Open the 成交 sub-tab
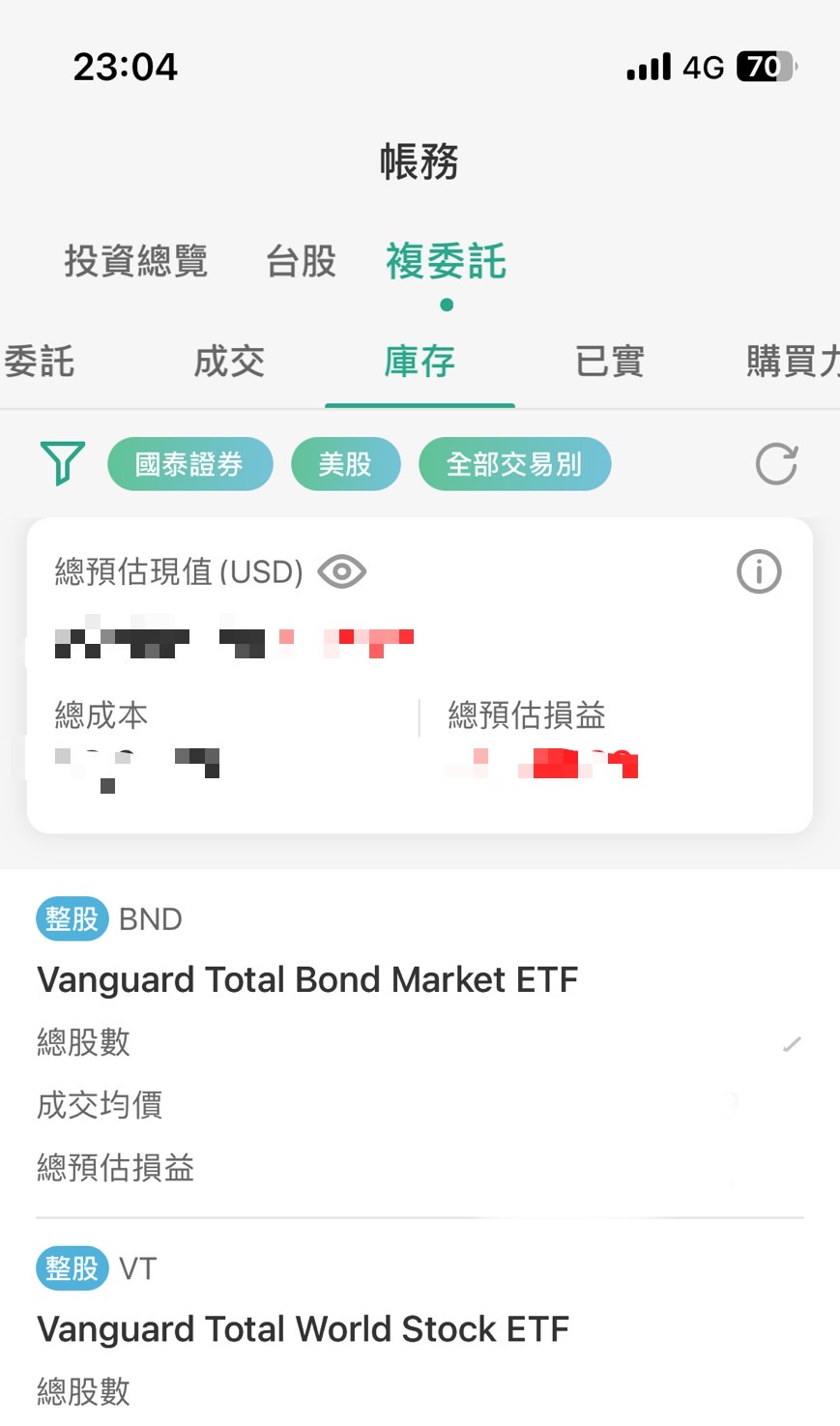The image size is (840, 1426). click(229, 362)
